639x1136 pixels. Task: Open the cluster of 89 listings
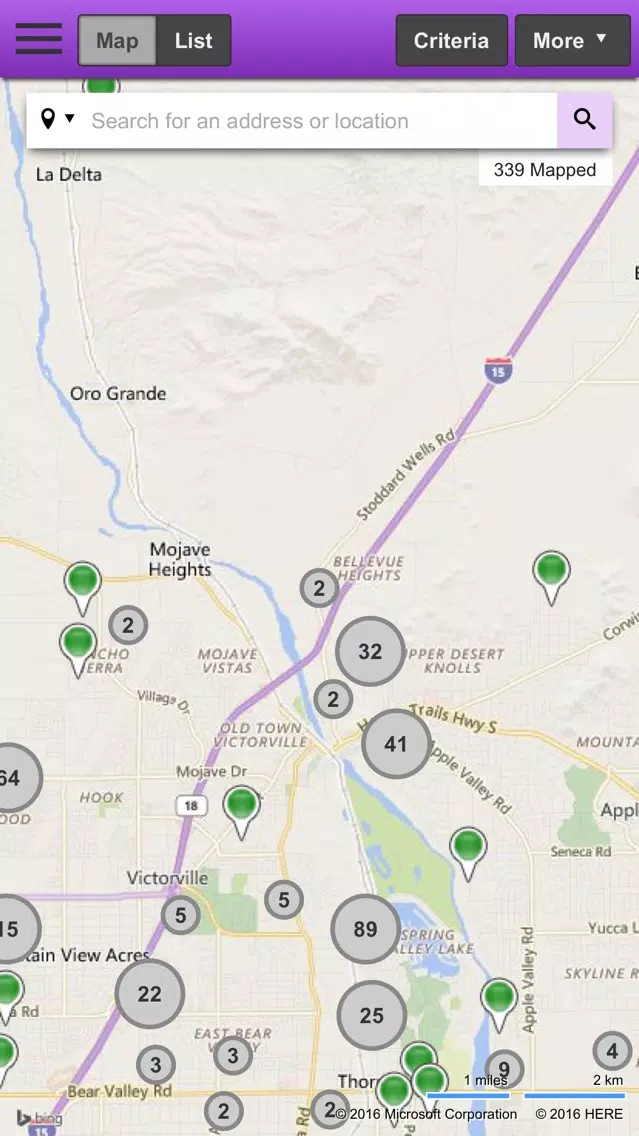click(x=366, y=929)
